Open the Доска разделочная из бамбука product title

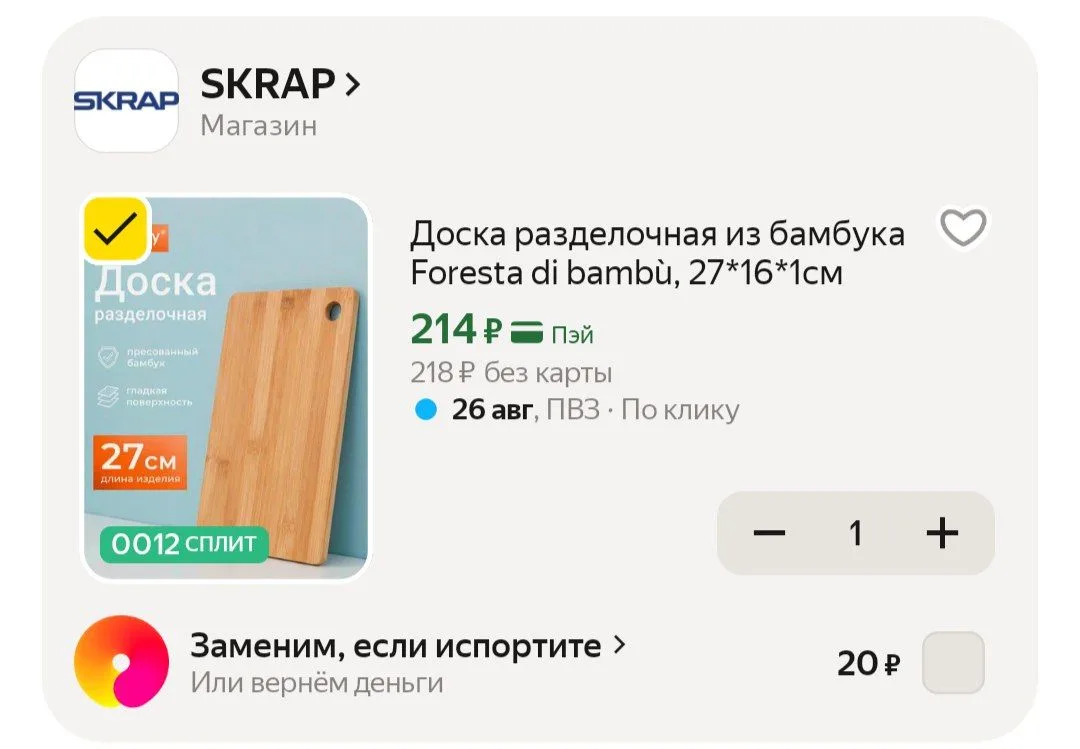[657, 253]
